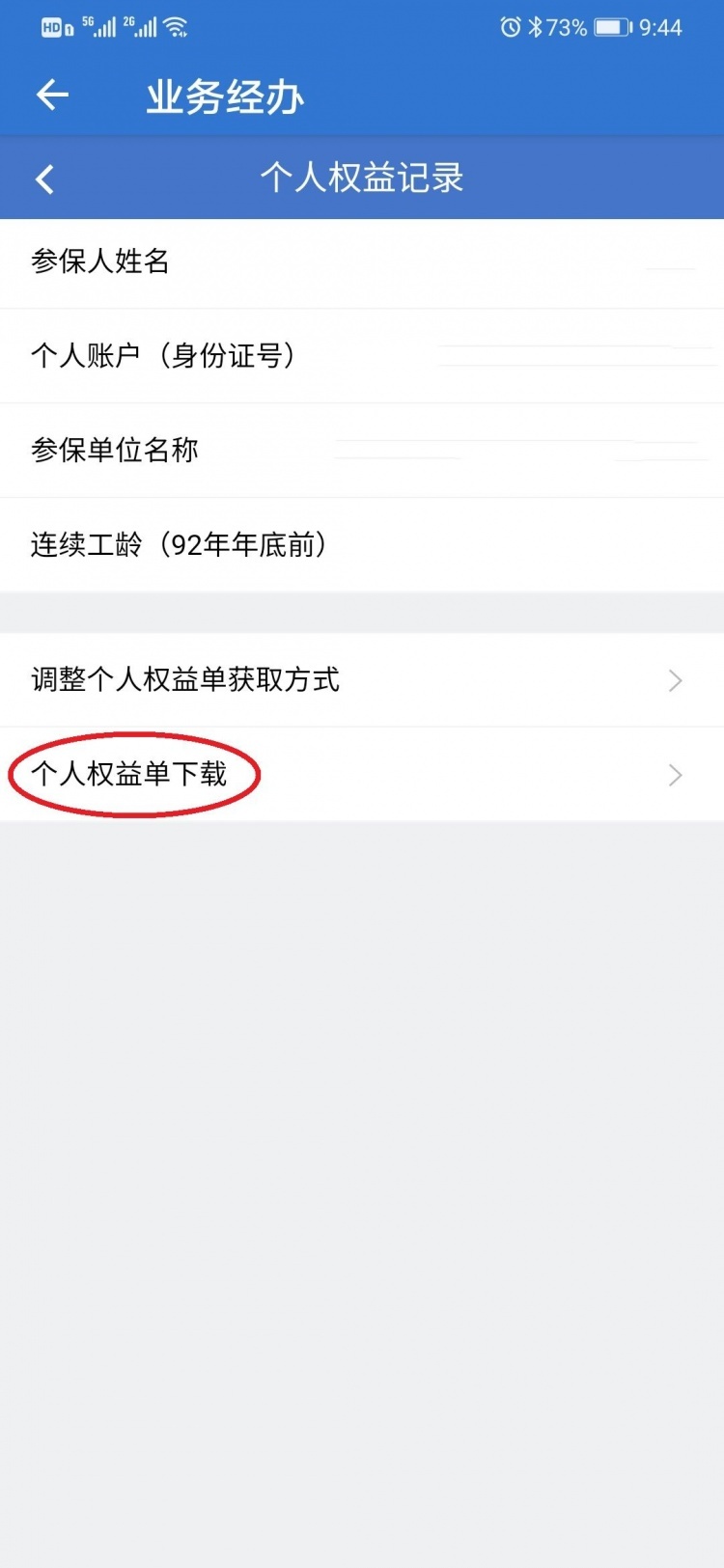Go back from 个人权益记录 page
This screenshot has height=1568, width=724.
(x=44, y=179)
